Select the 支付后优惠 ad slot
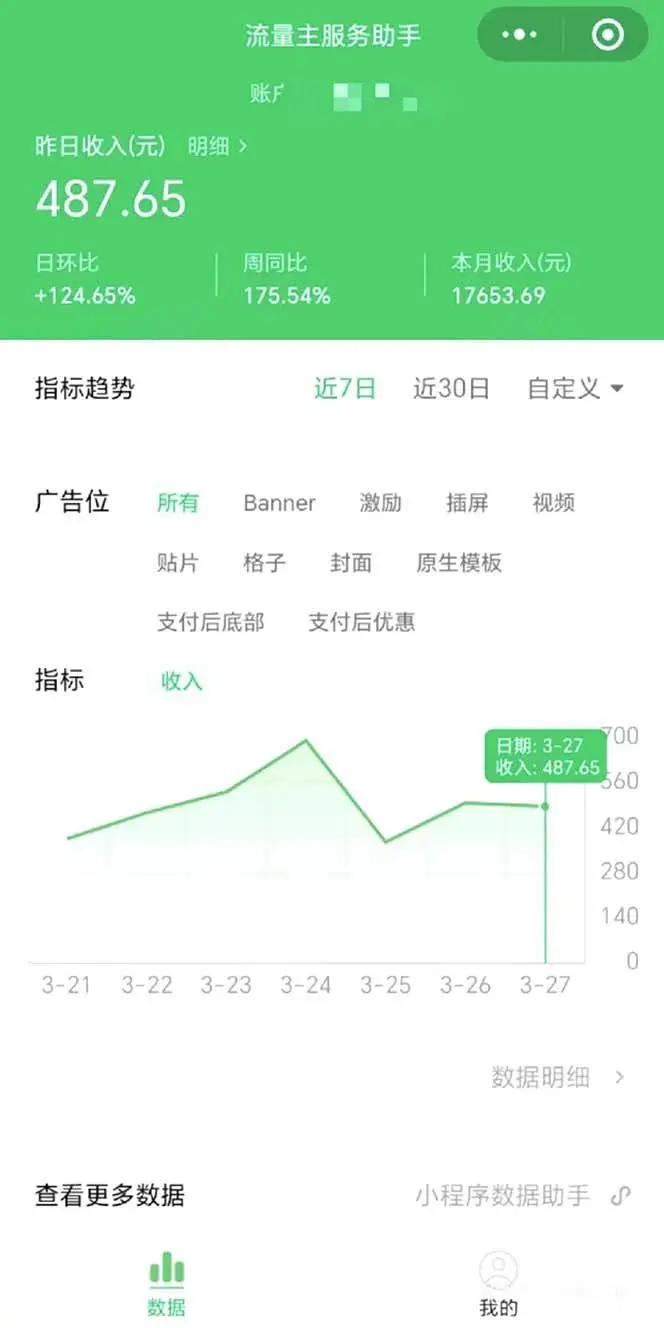664x1328 pixels. (361, 622)
